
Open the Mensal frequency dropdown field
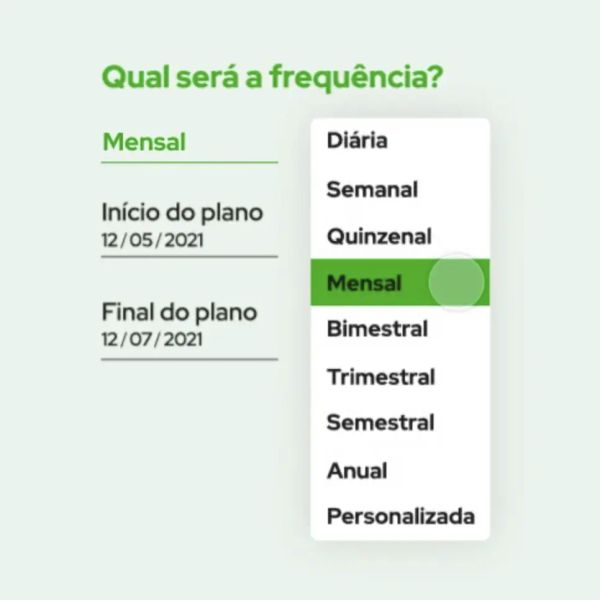[x=189, y=143]
